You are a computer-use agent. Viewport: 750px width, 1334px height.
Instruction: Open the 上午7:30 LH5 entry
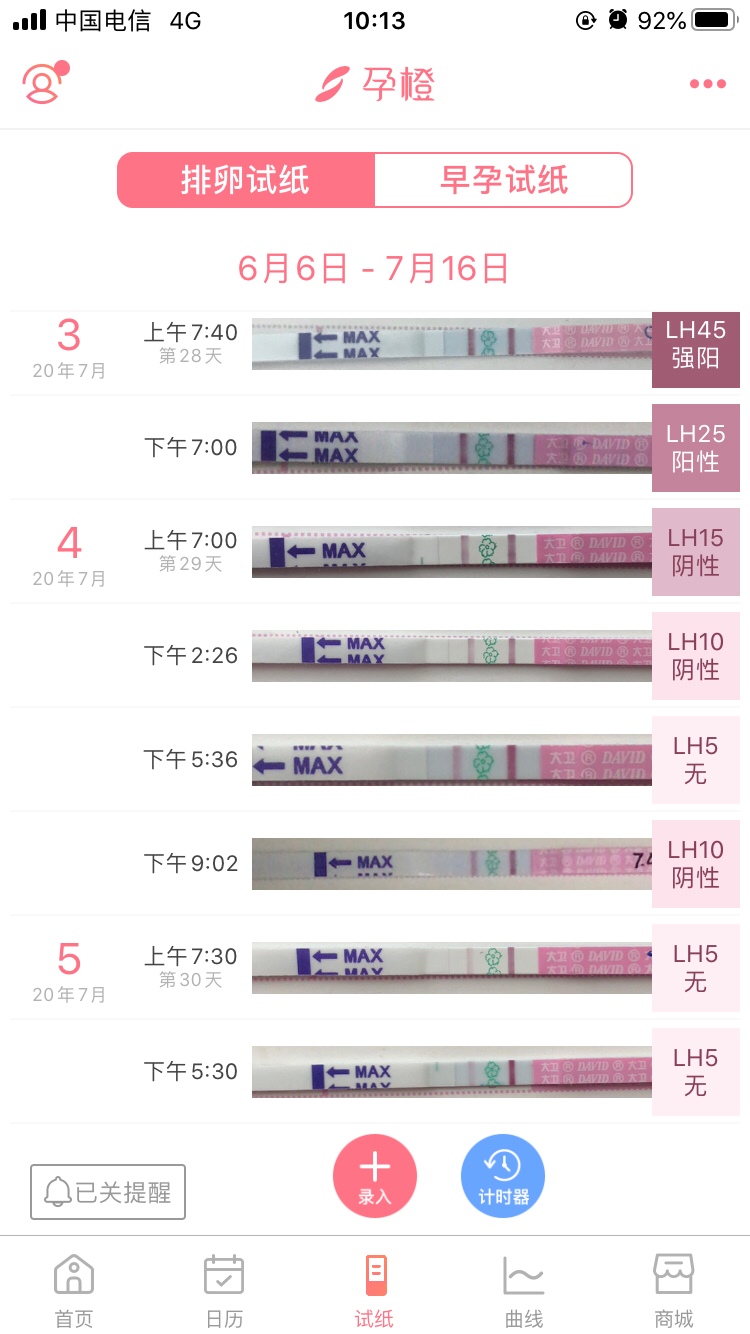(450, 968)
